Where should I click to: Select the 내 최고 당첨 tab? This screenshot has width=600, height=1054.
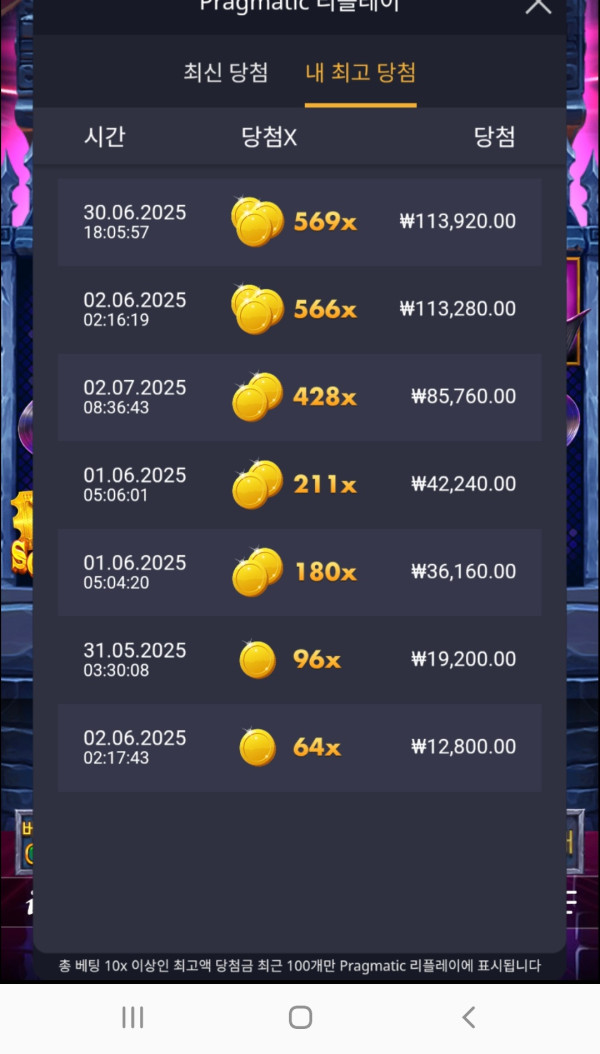(360, 73)
